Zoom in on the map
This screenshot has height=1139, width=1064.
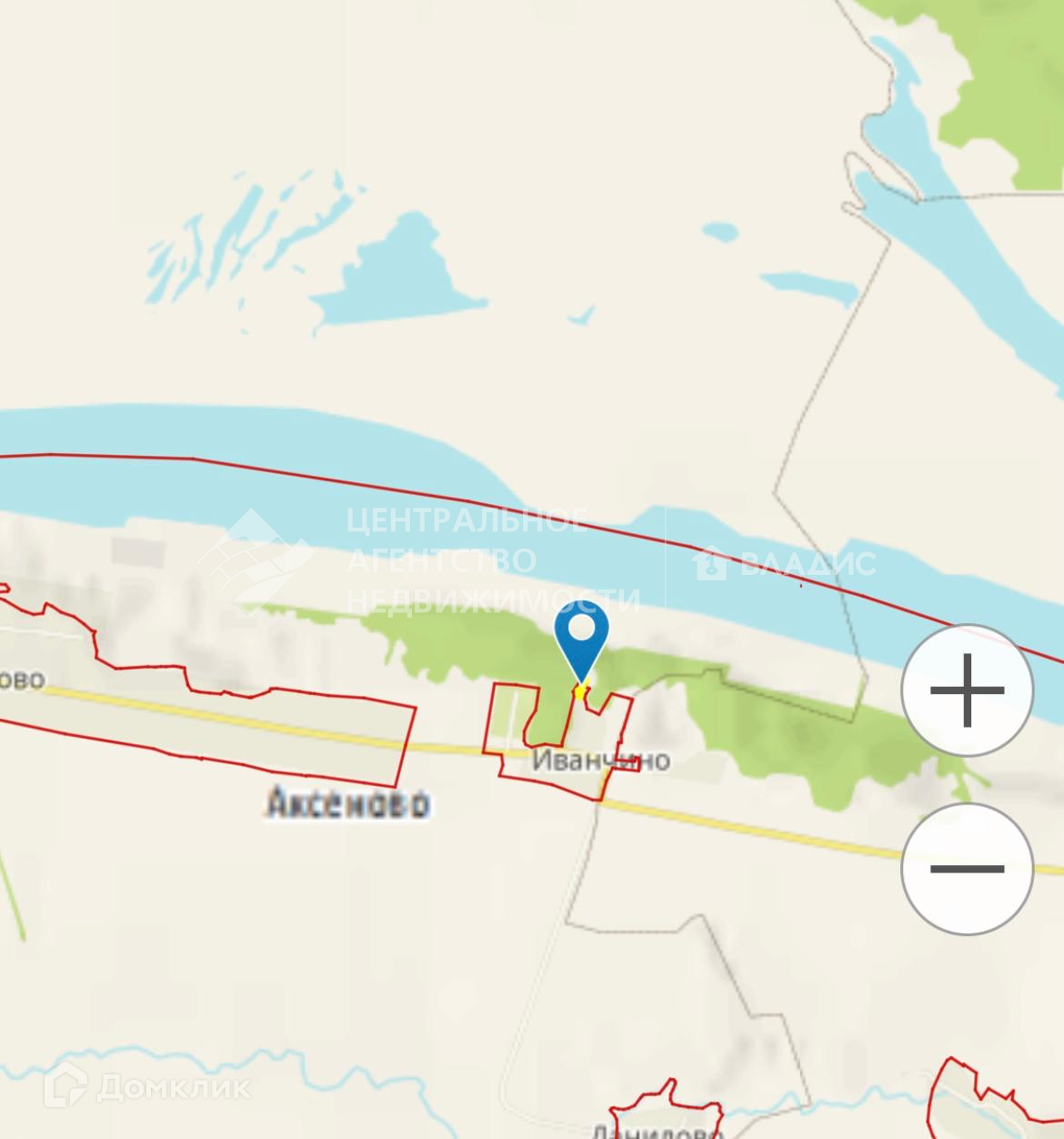pyautogui.click(x=967, y=690)
